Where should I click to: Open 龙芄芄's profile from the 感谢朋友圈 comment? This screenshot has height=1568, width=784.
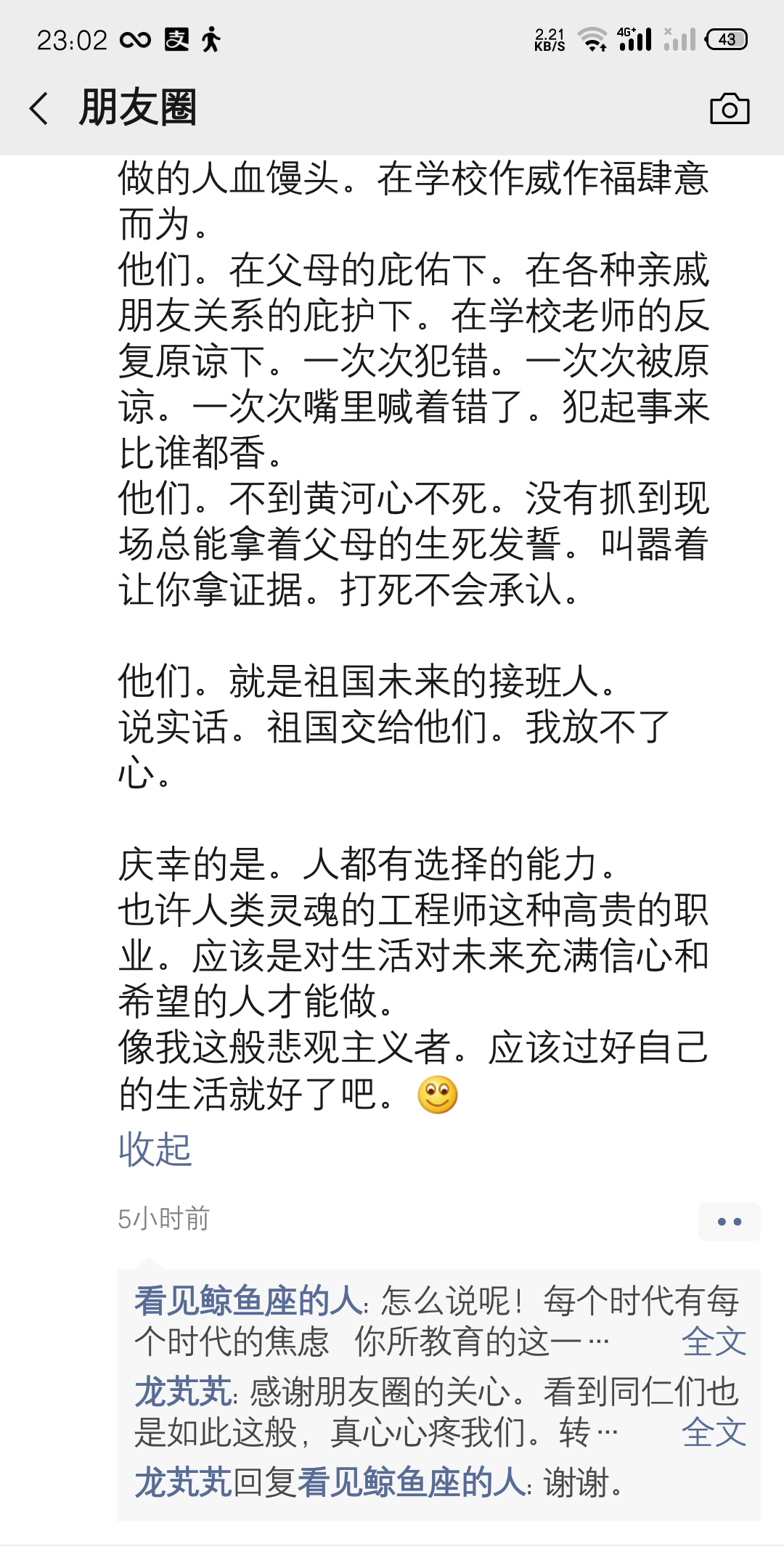coord(183,1392)
